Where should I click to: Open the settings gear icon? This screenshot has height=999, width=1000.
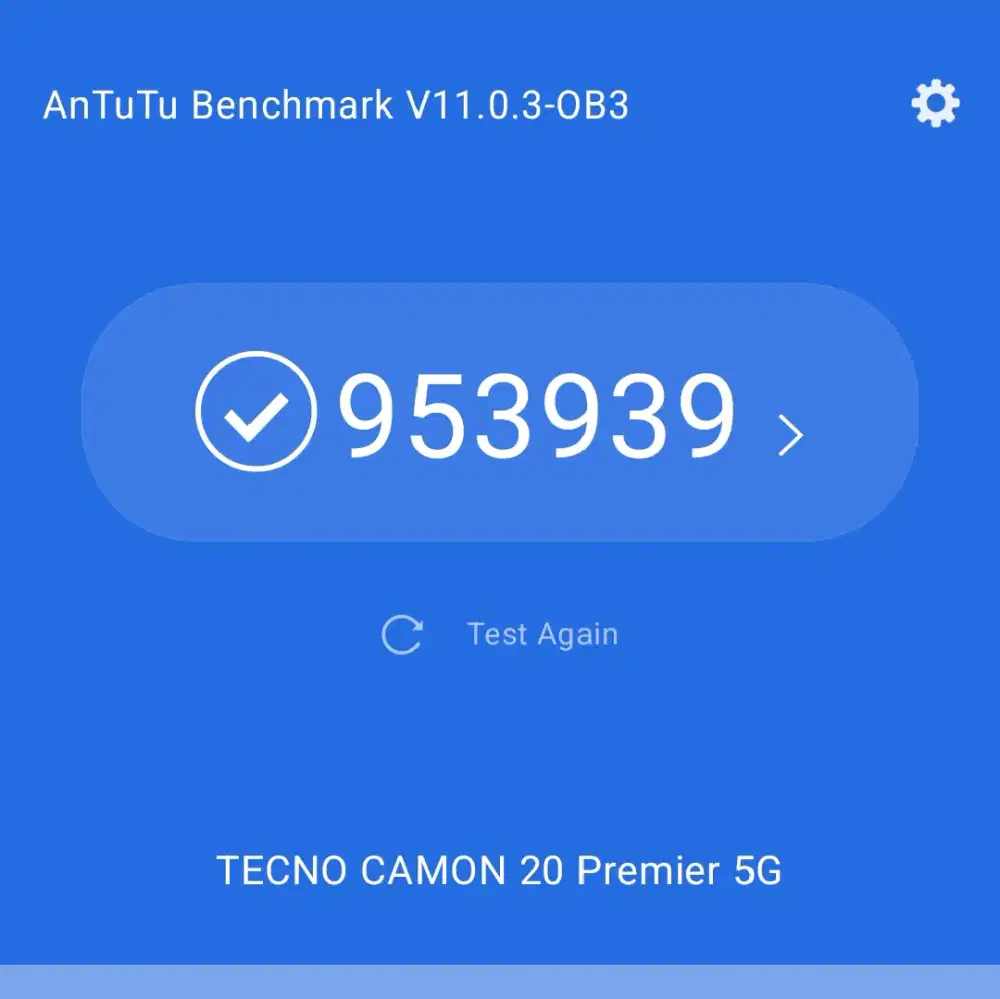[x=935, y=104]
